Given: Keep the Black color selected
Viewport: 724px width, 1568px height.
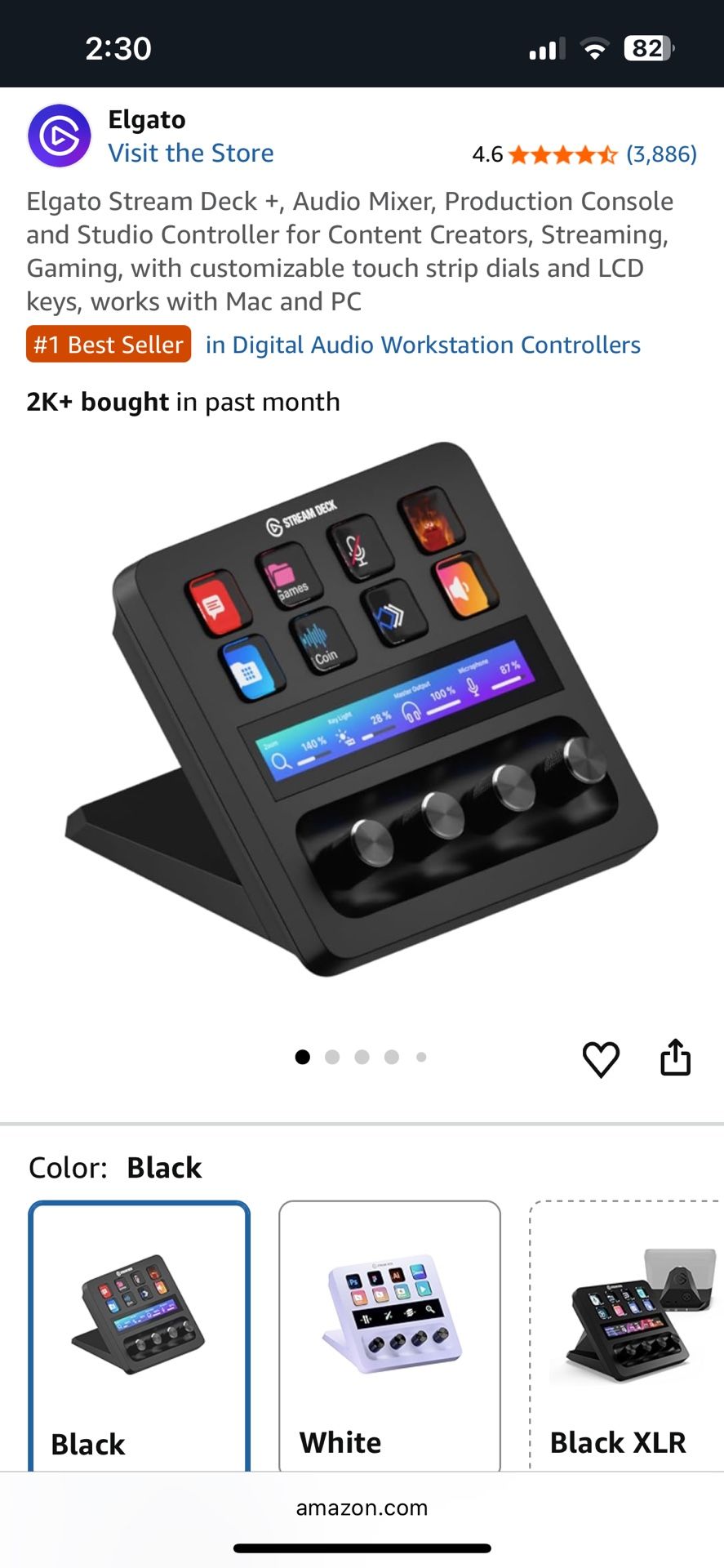Looking at the screenshot, I should 139,1331.
